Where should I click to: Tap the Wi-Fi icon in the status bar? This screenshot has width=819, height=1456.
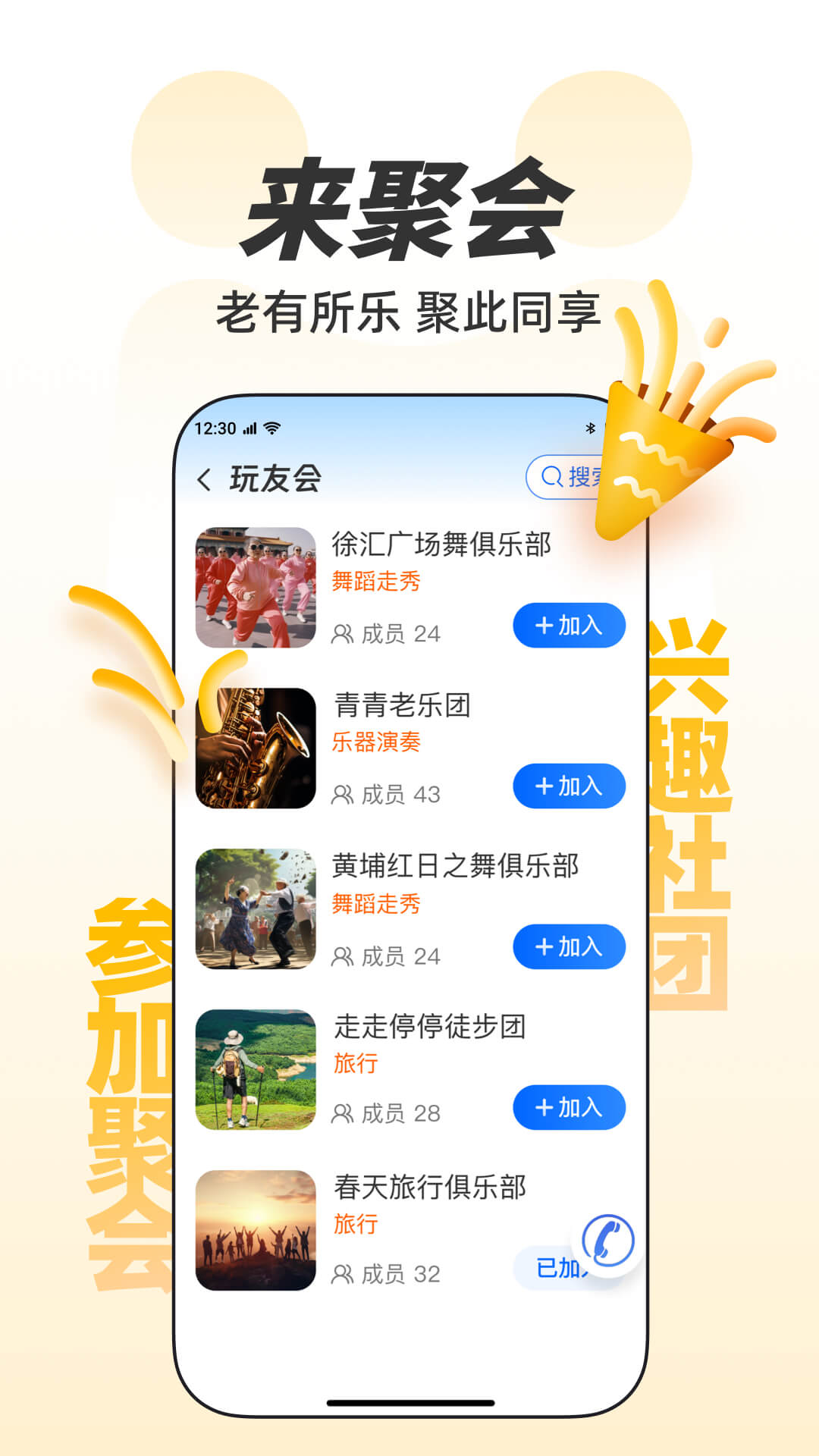pos(275,428)
